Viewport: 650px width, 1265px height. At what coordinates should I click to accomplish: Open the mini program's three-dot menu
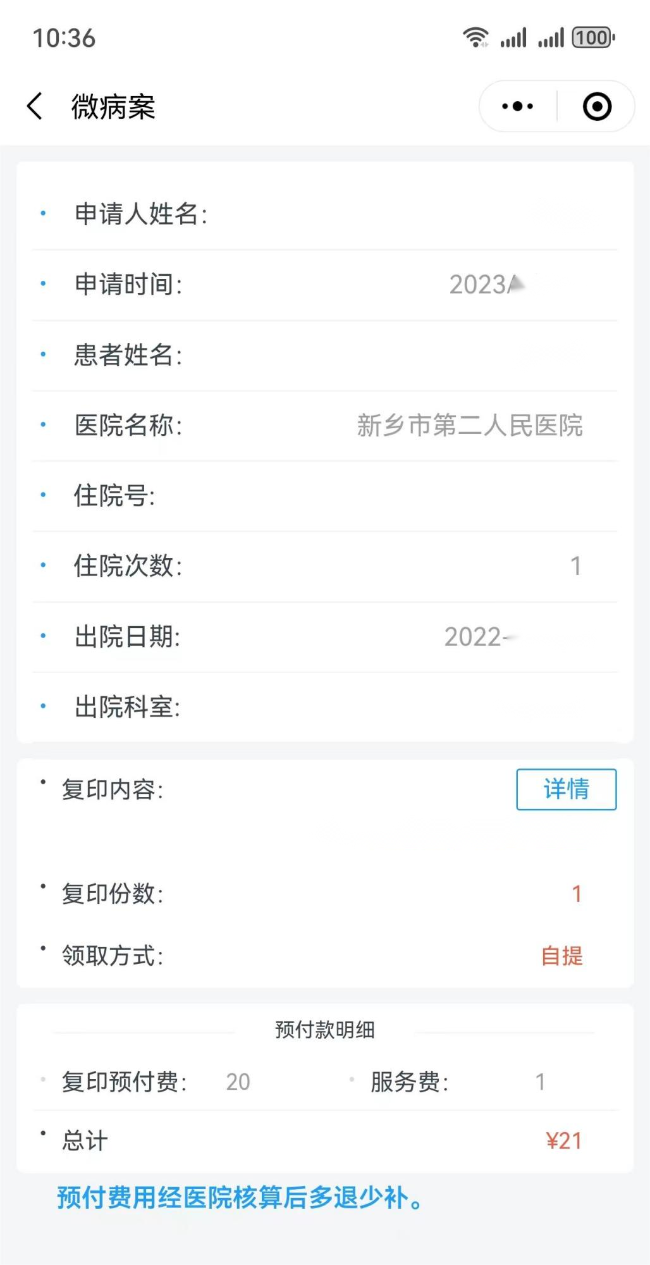pyautogui.click(x=517, y=107)
